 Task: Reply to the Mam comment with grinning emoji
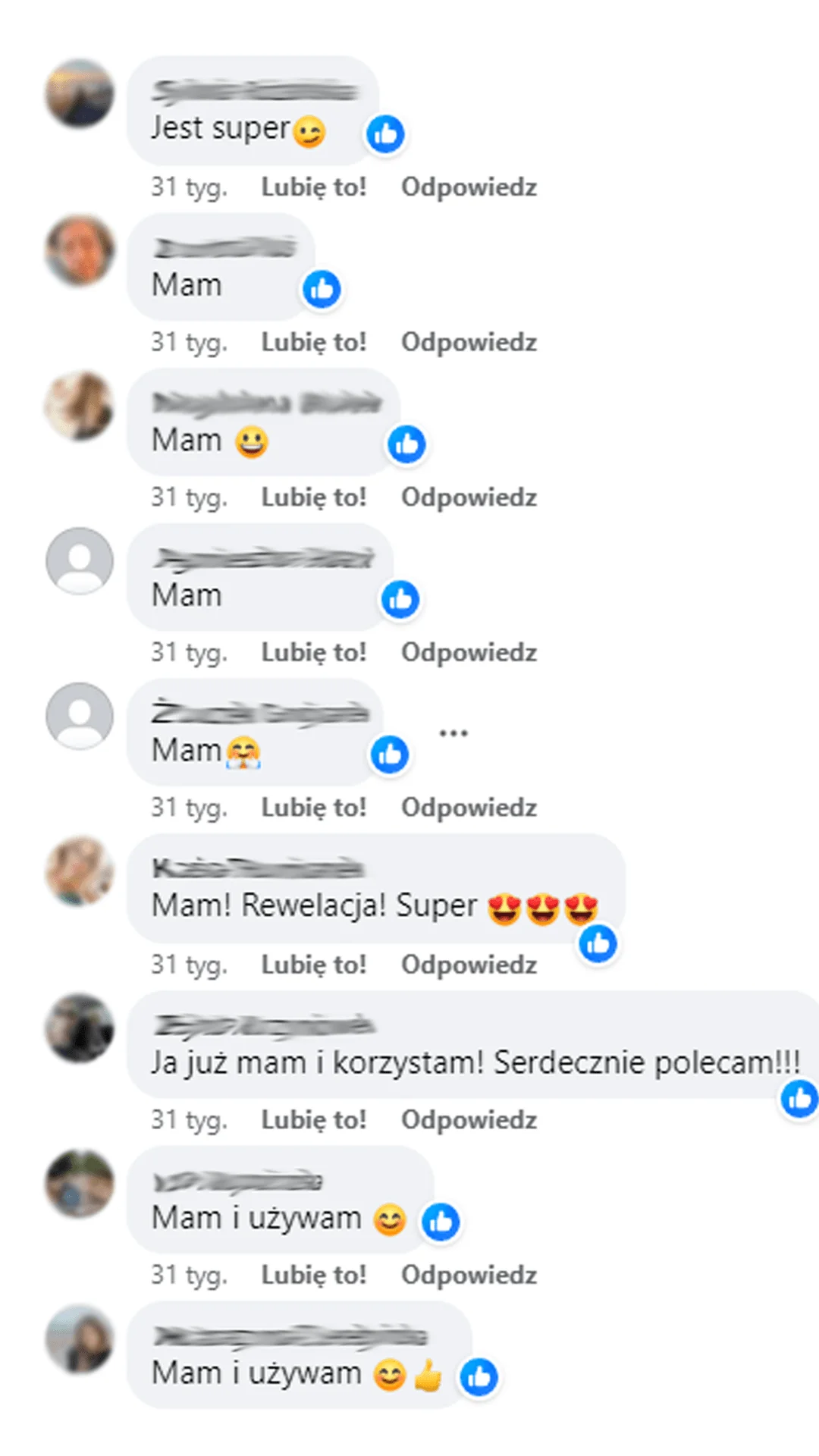click(x=469, y=497)
